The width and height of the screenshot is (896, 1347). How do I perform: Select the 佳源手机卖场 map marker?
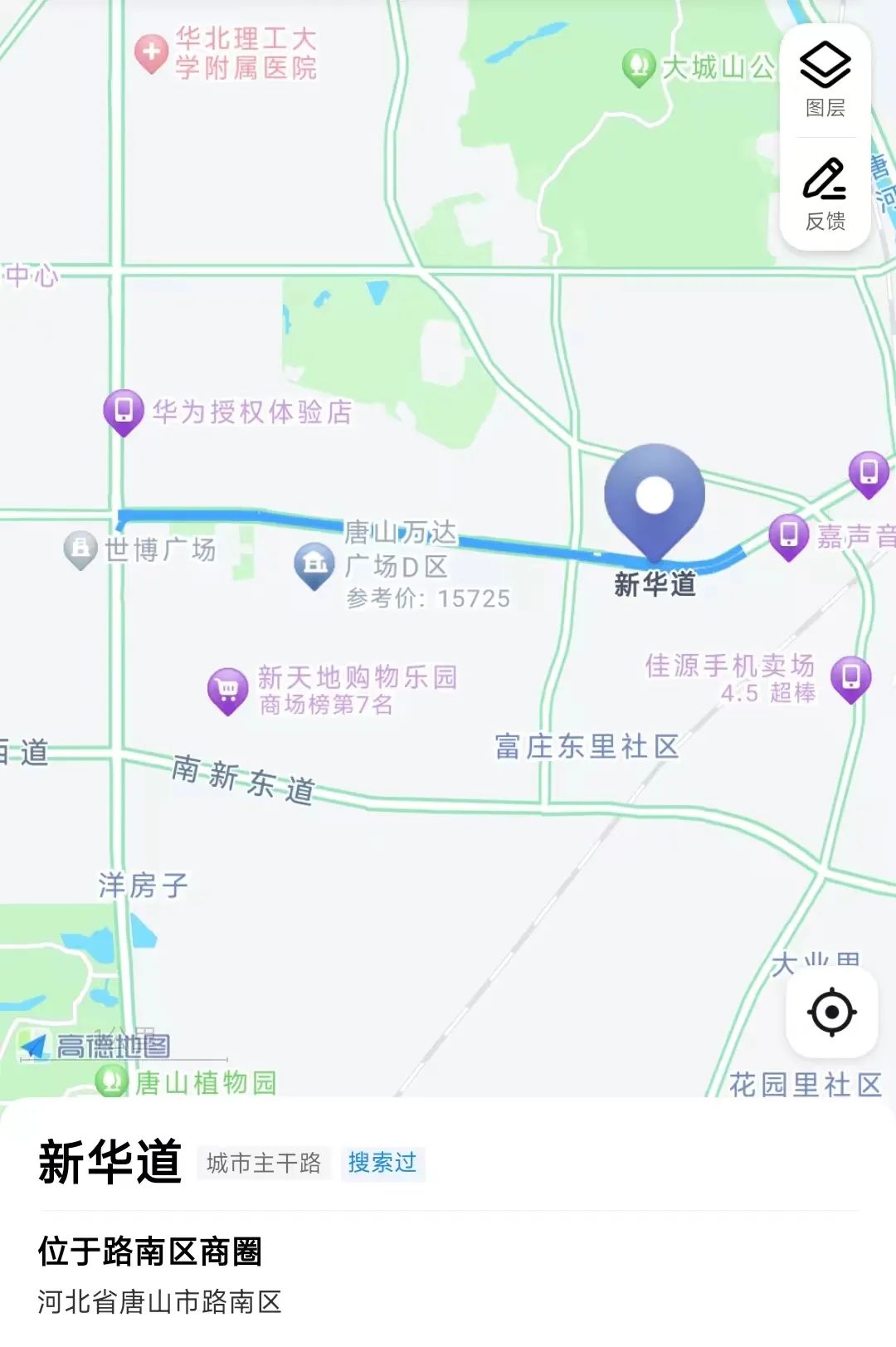point(850,677)
